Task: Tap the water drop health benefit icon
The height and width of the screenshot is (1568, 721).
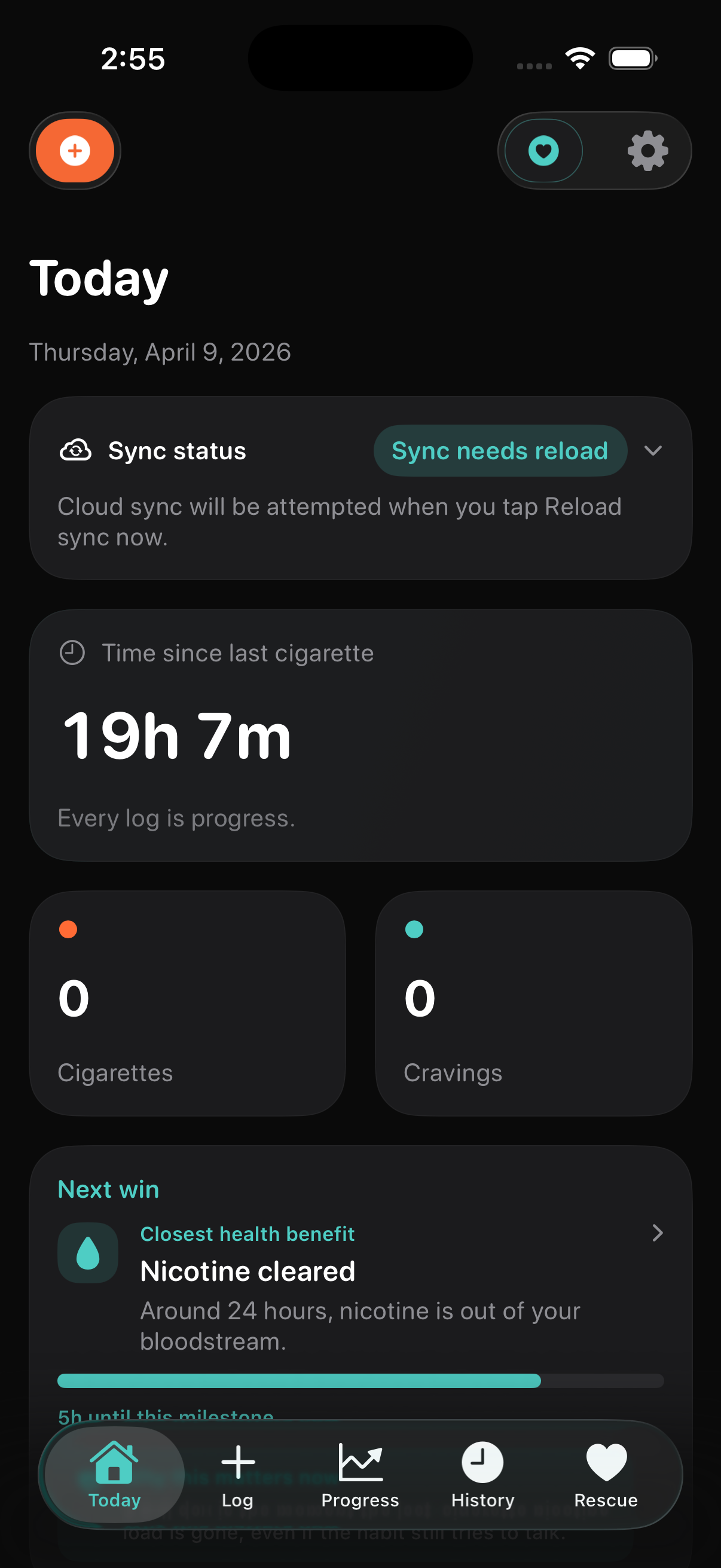Action: 88,1253
